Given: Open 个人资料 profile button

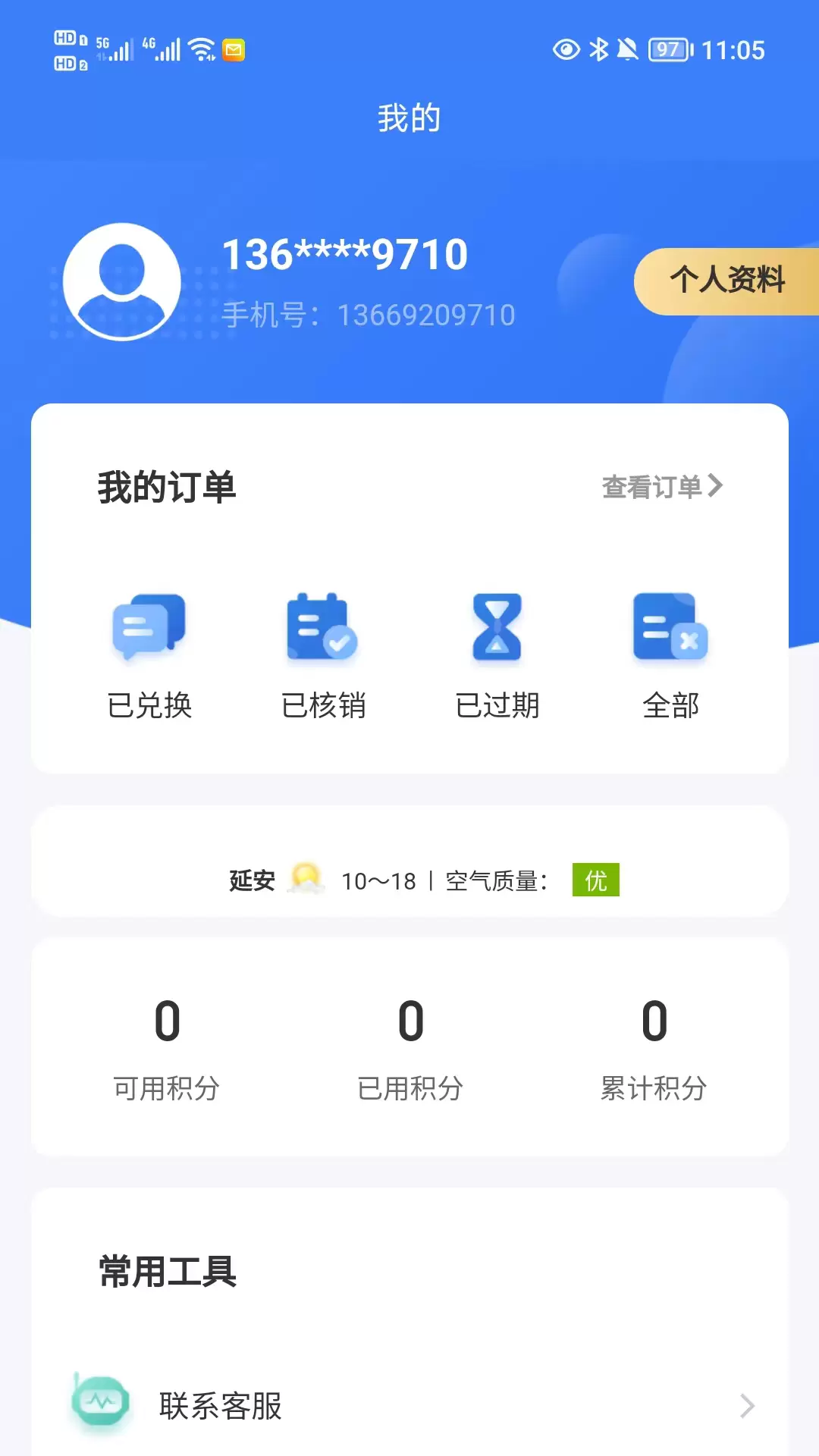Looking at the screenshot, I should click(x=726, y=281).
